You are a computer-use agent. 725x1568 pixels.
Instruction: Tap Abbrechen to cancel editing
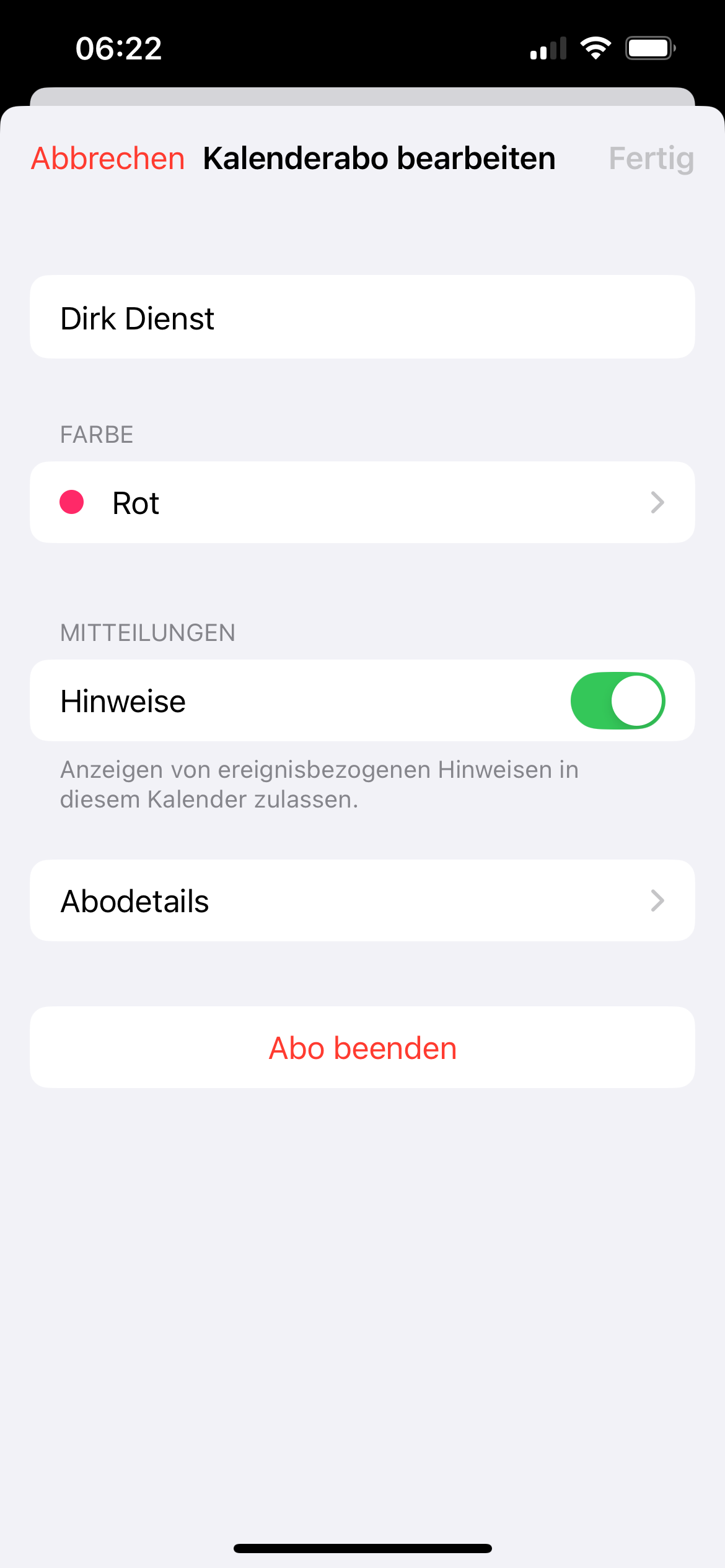click(x=108, y=159)
